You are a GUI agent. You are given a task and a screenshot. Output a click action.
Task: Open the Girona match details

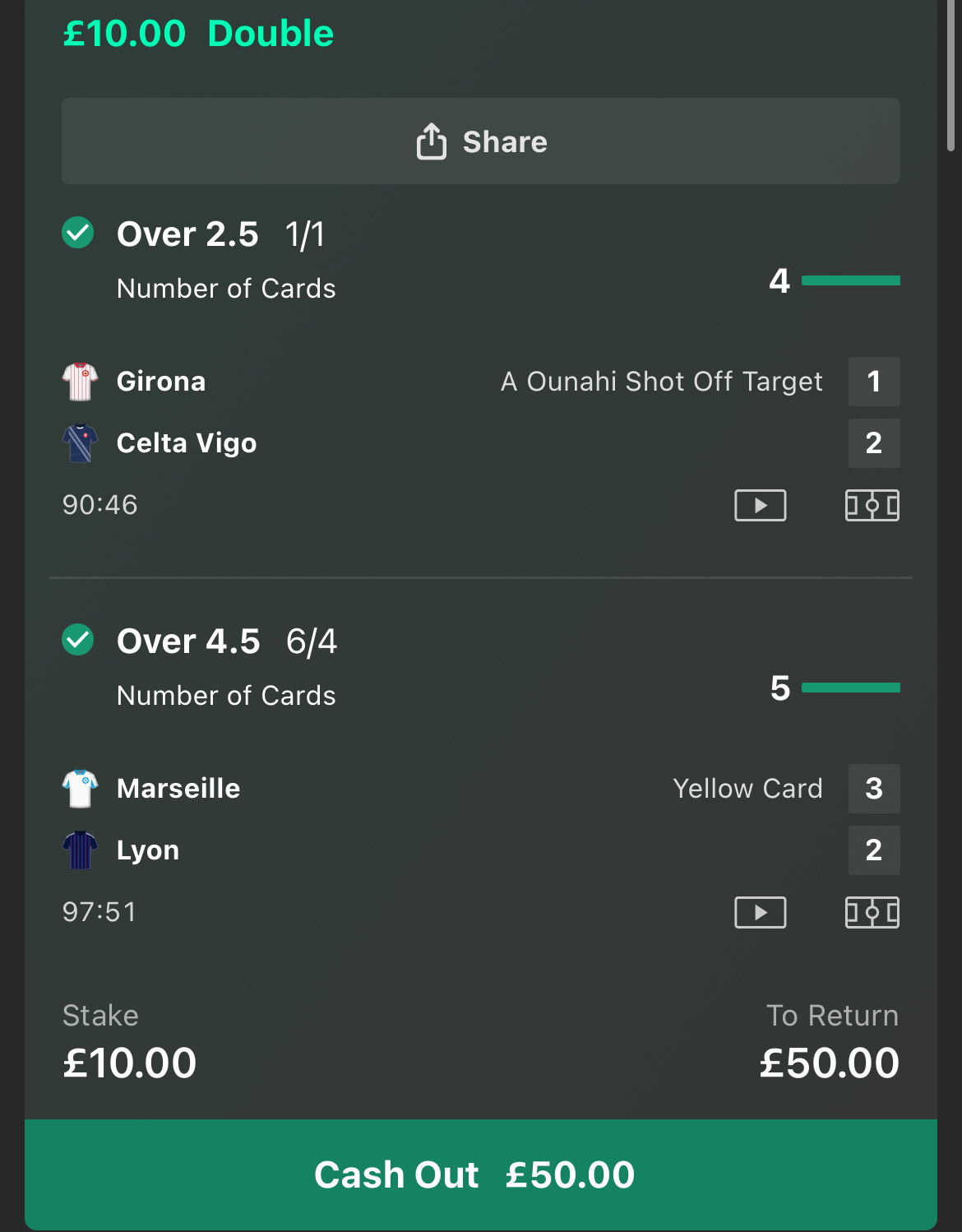[161, 381]
